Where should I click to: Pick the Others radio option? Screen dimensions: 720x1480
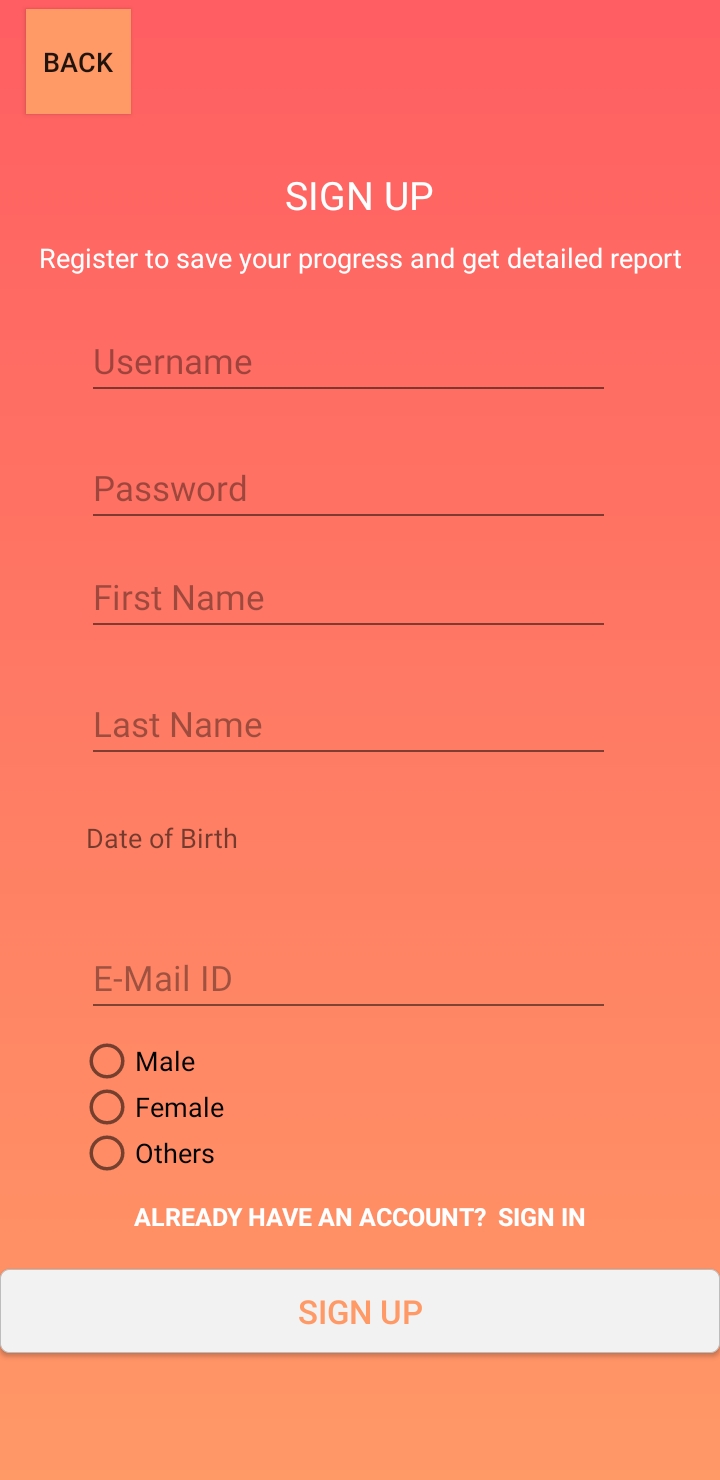pyautogui.click(x=152, y=1153)
